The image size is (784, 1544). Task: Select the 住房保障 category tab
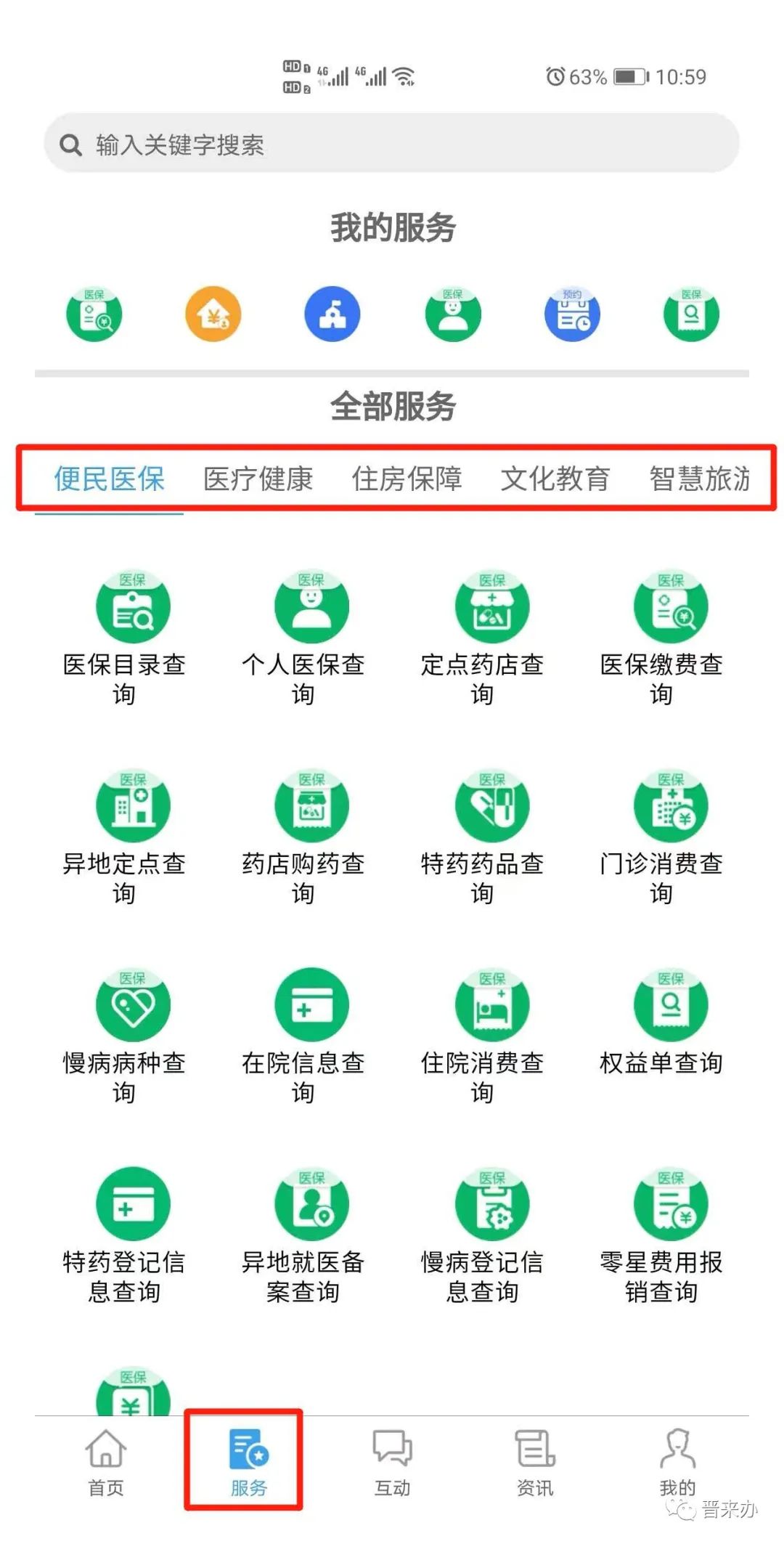[x=407, y=479]
